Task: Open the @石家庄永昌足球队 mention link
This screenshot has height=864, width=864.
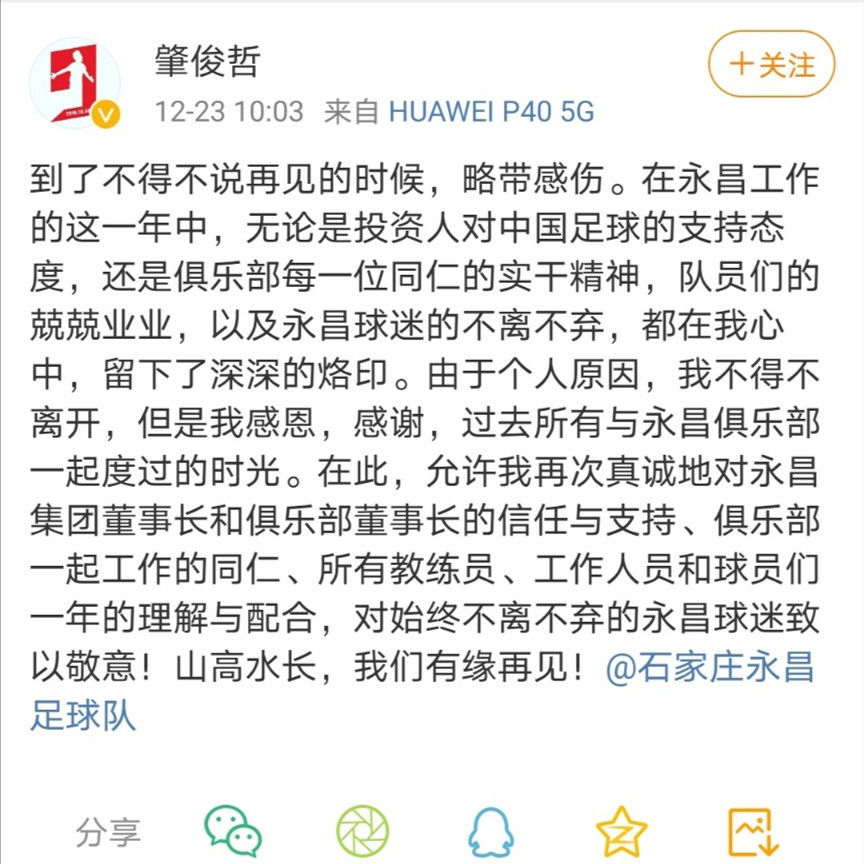Action: [x=710, y=667]
